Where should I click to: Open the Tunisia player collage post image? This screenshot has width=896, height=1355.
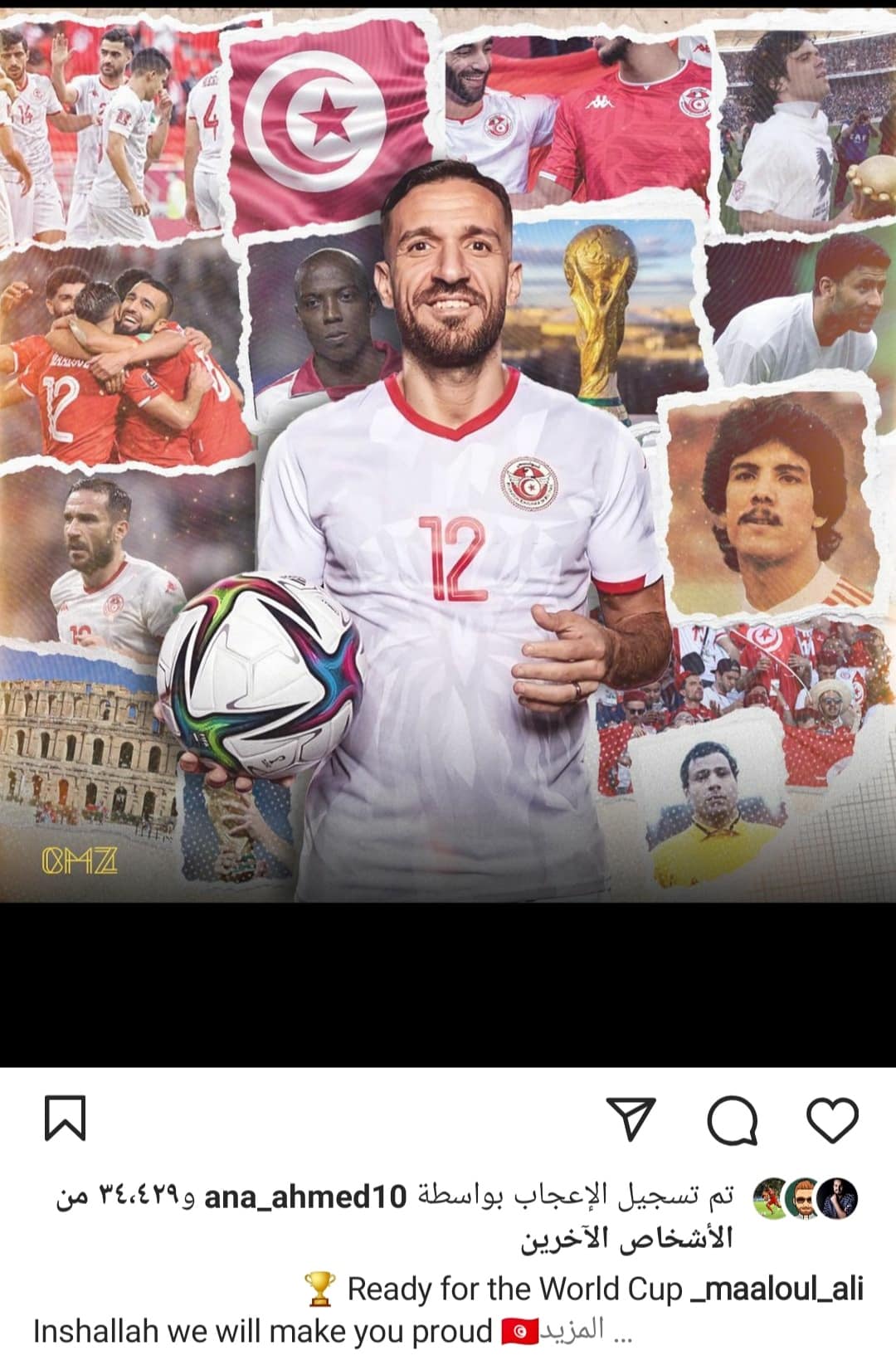[x=448, y=465]
